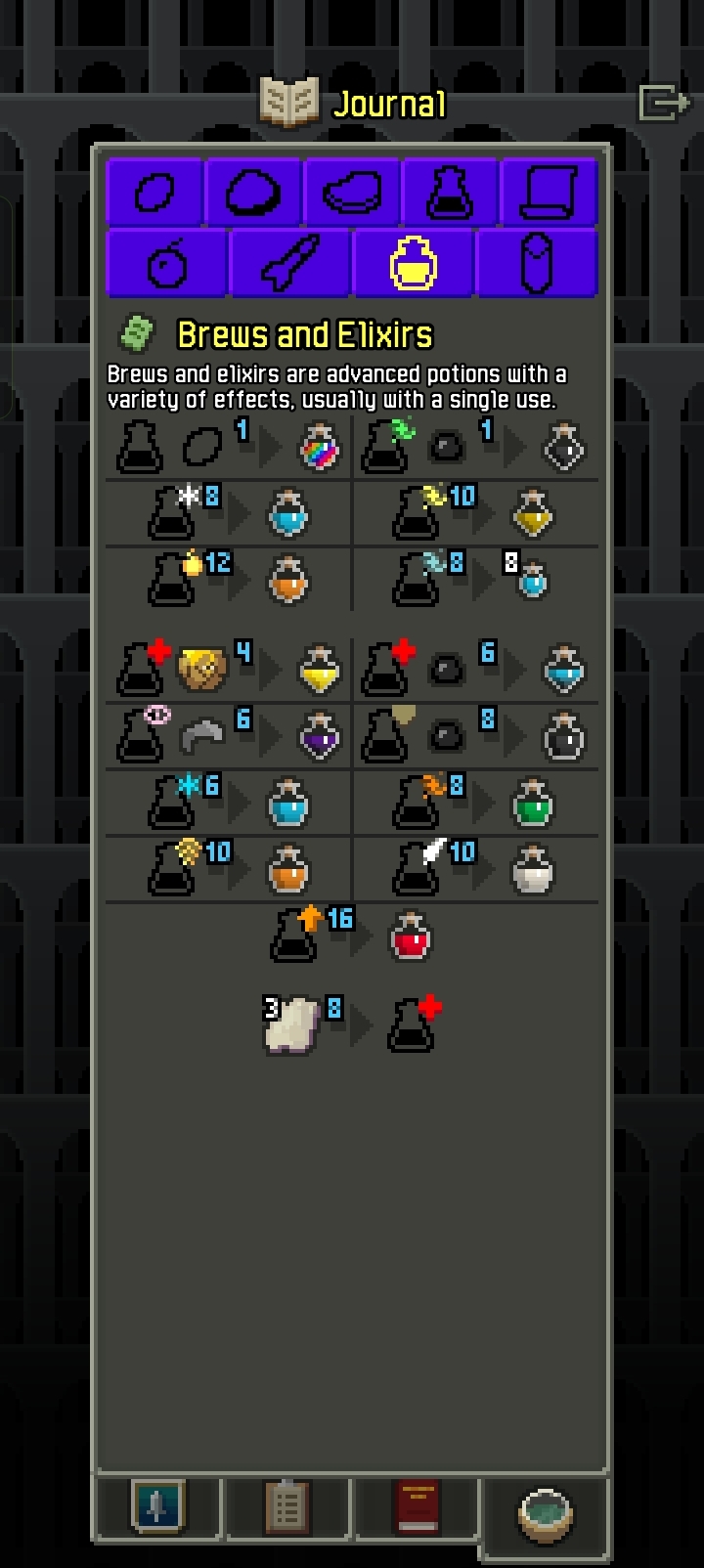Switch to the clipboard notes tab
Viewport: 704px width, 1568px height.
(x=287, y=1506)
